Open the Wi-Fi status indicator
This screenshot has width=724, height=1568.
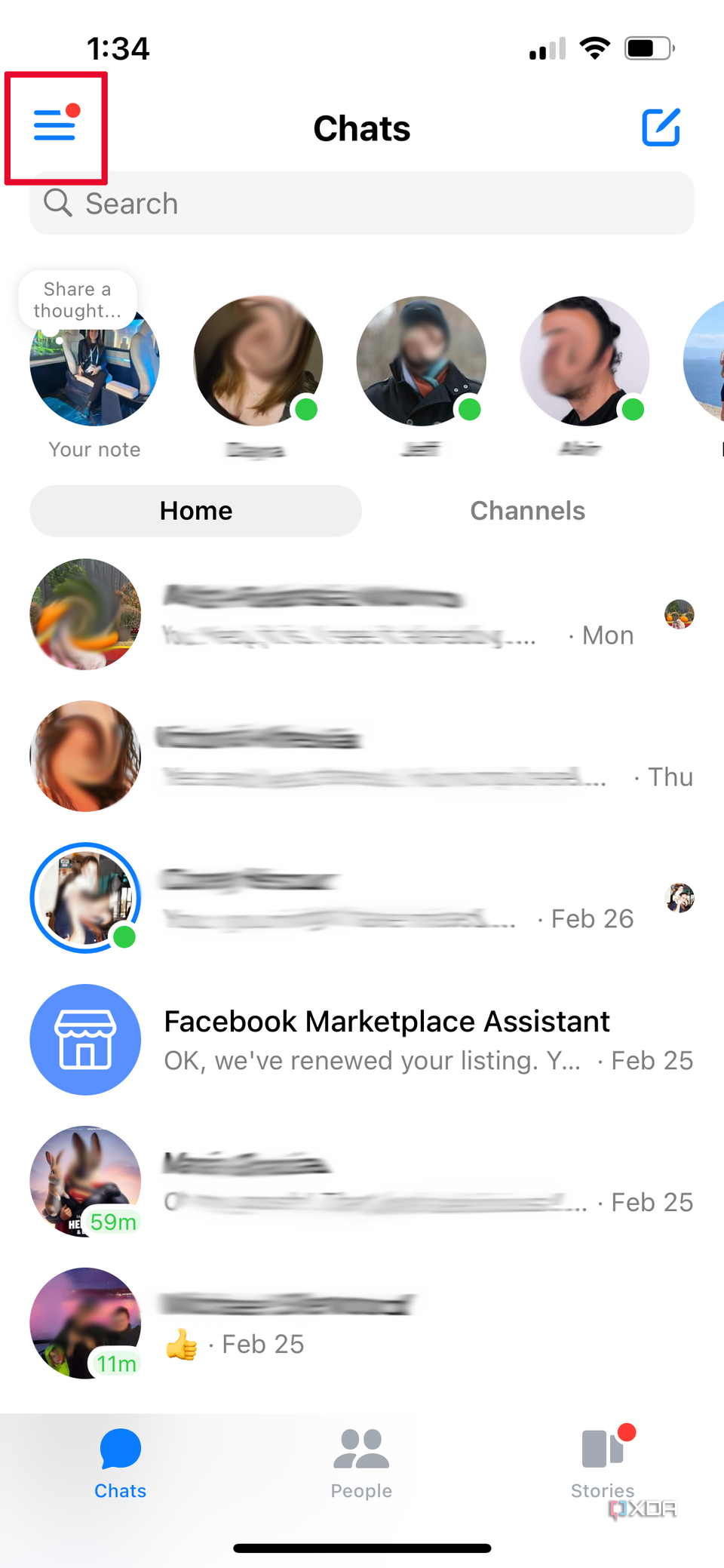tap(595, 47)
